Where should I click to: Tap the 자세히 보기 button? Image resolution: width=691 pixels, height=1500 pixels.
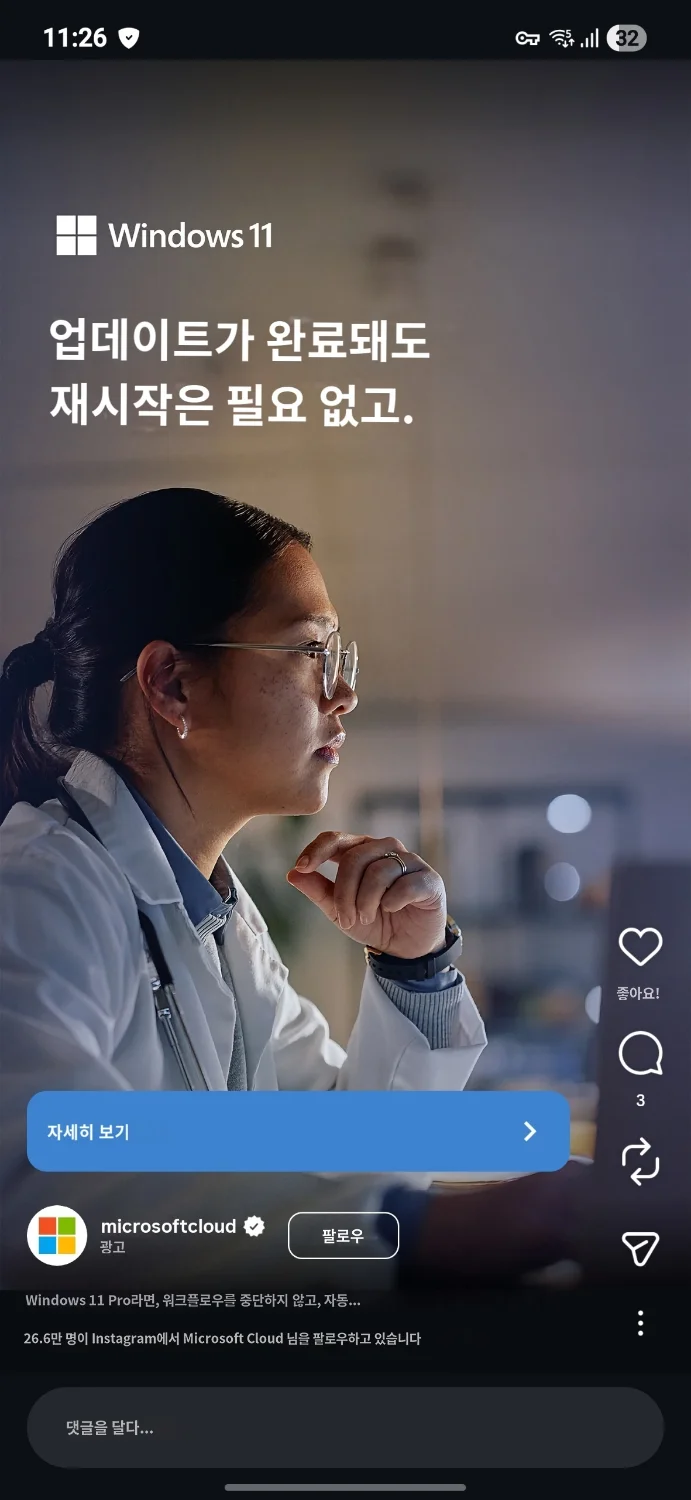pyautogui.click(x=298, y=1131)
